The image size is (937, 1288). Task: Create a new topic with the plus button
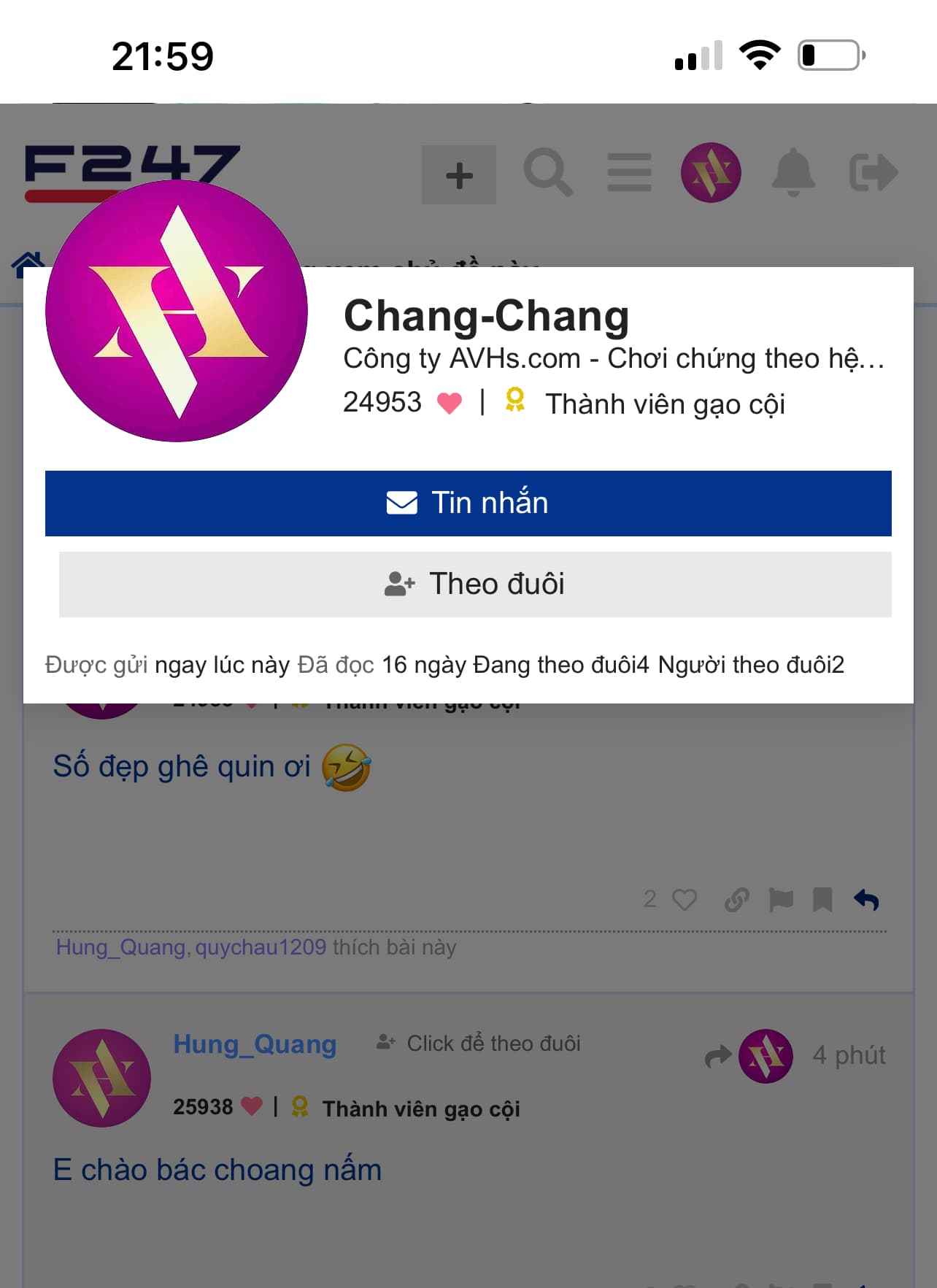(x=458, y=175)
